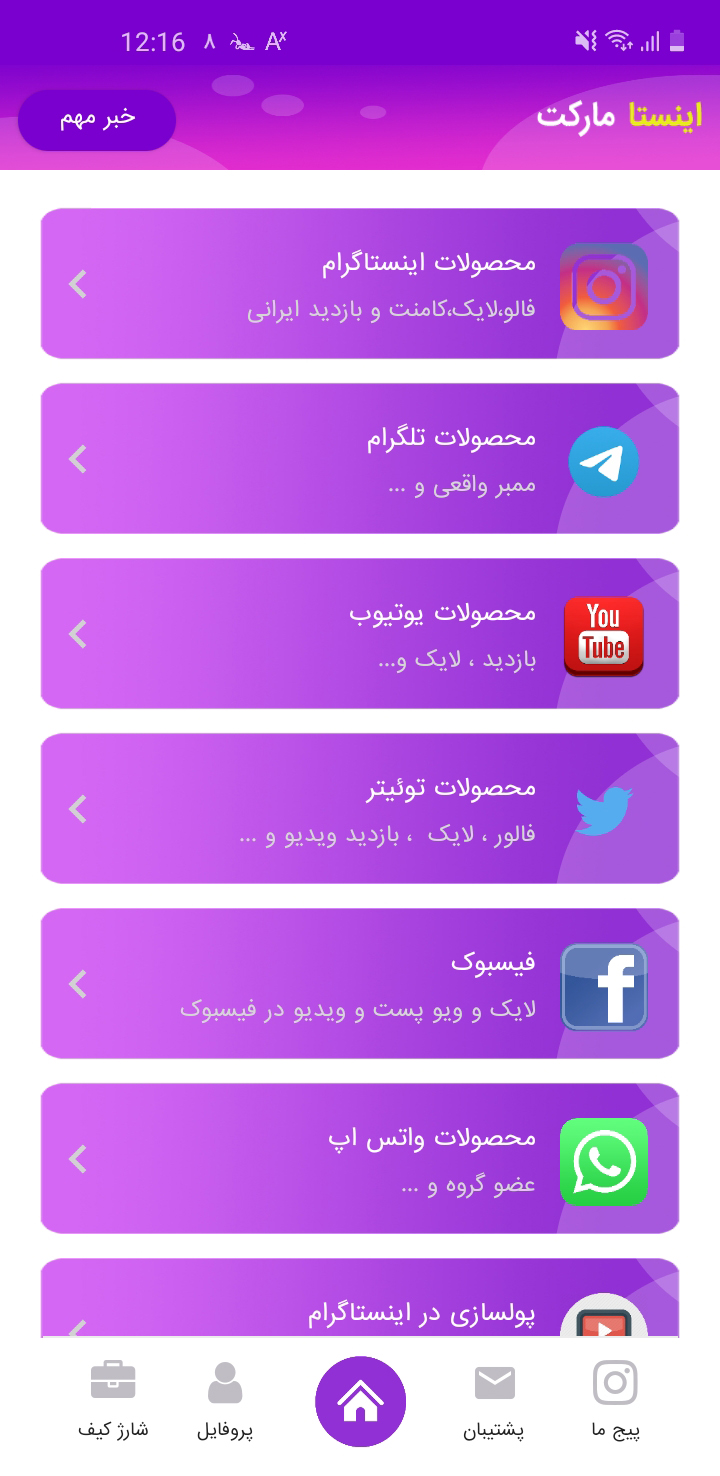Select محصولات توئیتر (Twitter products) card
The width and height of the screenshot is (720, 1476).
coord(360,809)
